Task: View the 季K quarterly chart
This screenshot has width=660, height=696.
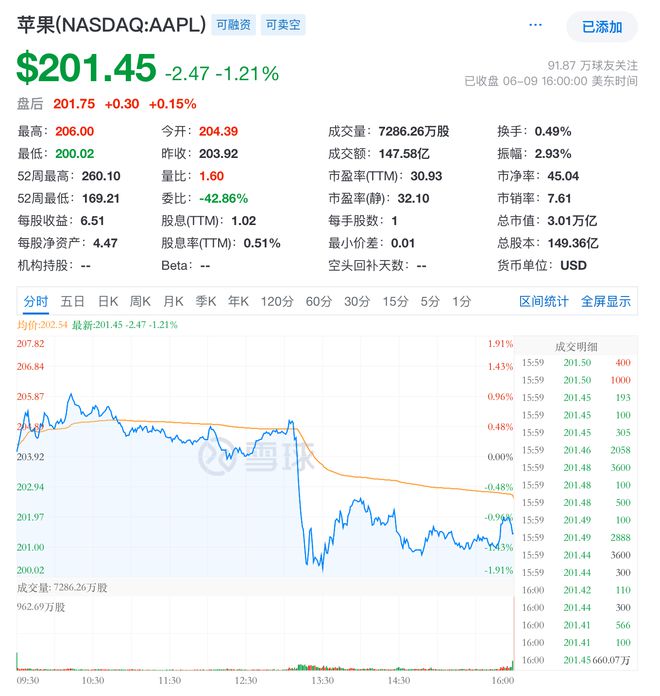Action: pos(206,301)
